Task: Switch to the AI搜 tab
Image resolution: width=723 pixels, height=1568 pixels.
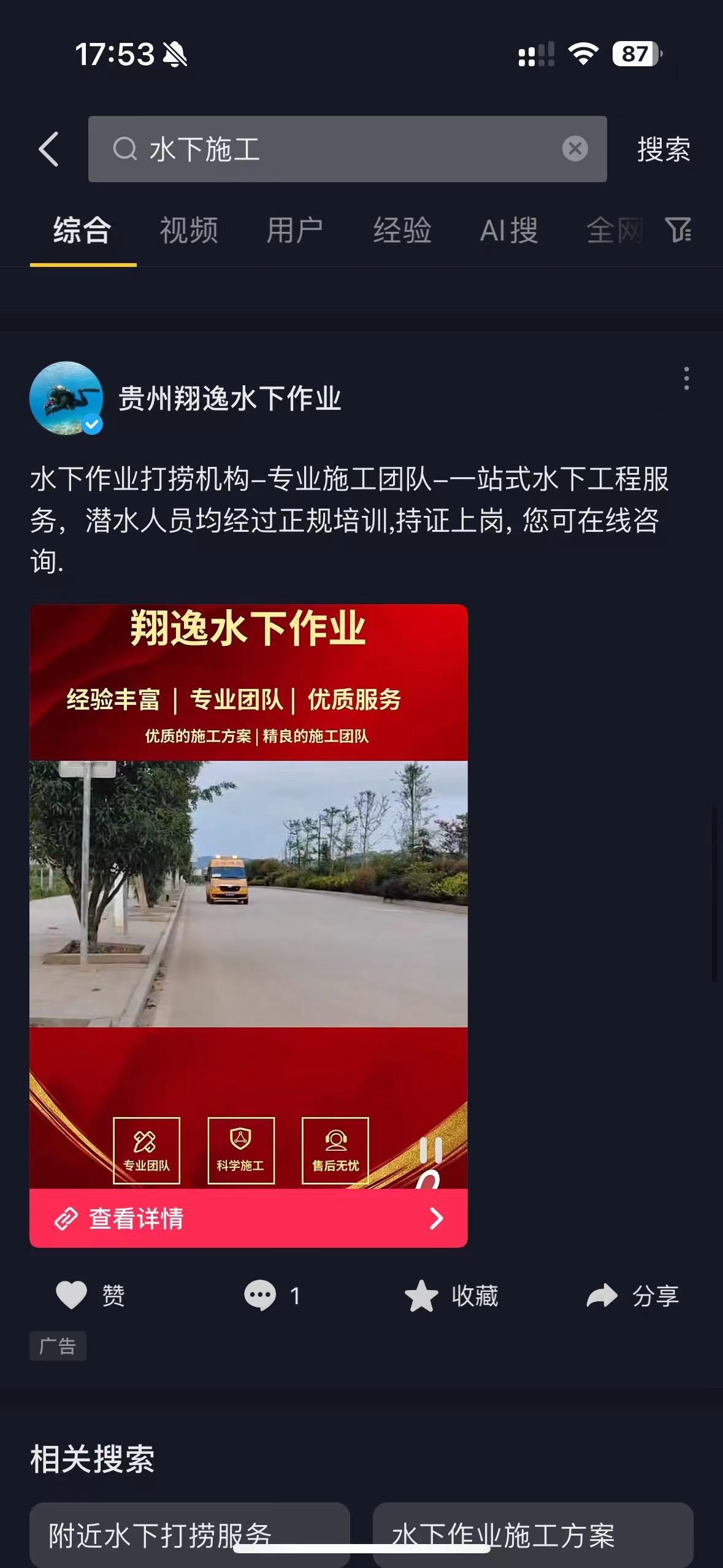Action: (x=509, y=231)
